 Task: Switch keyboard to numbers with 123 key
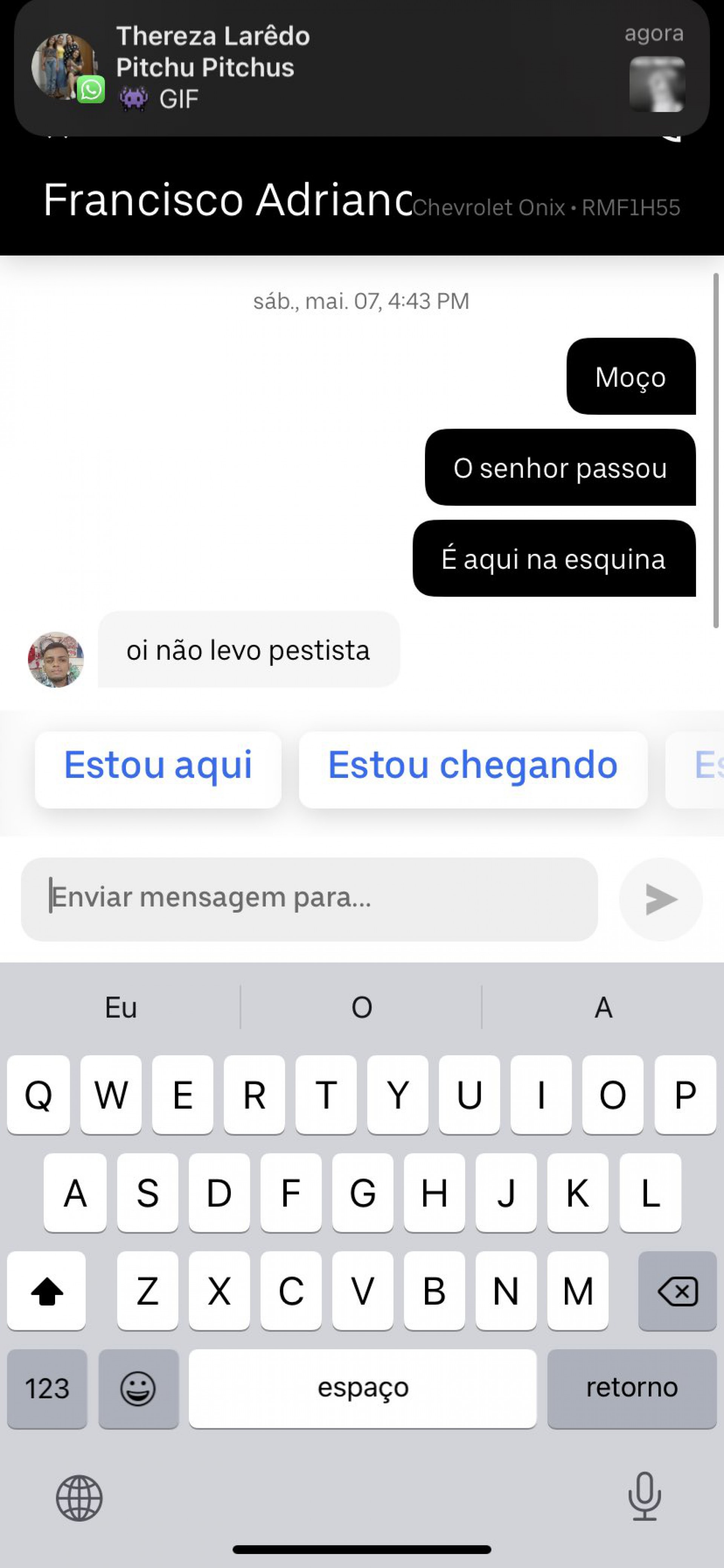[47, 1388]
